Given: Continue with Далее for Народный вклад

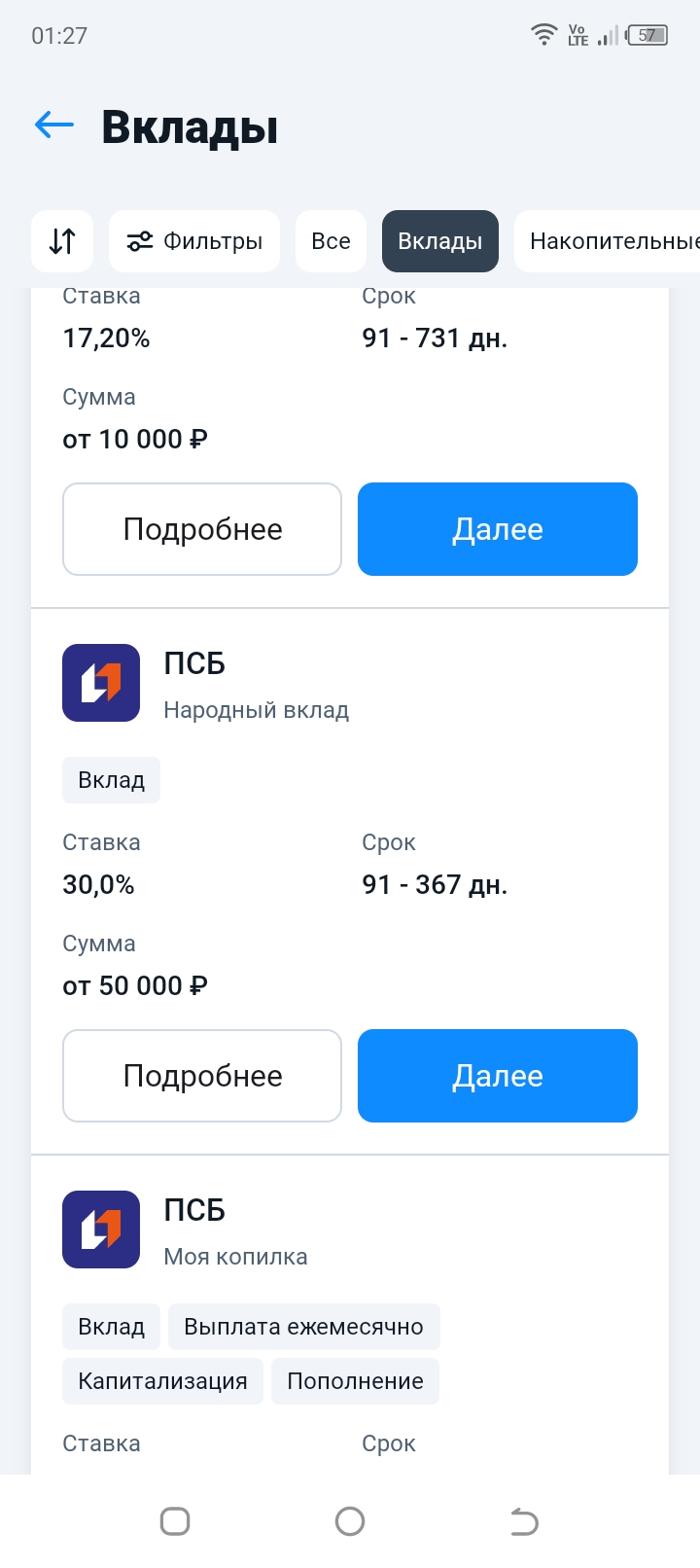Looking at the screenshot, I should click(x=498, y=1076).
